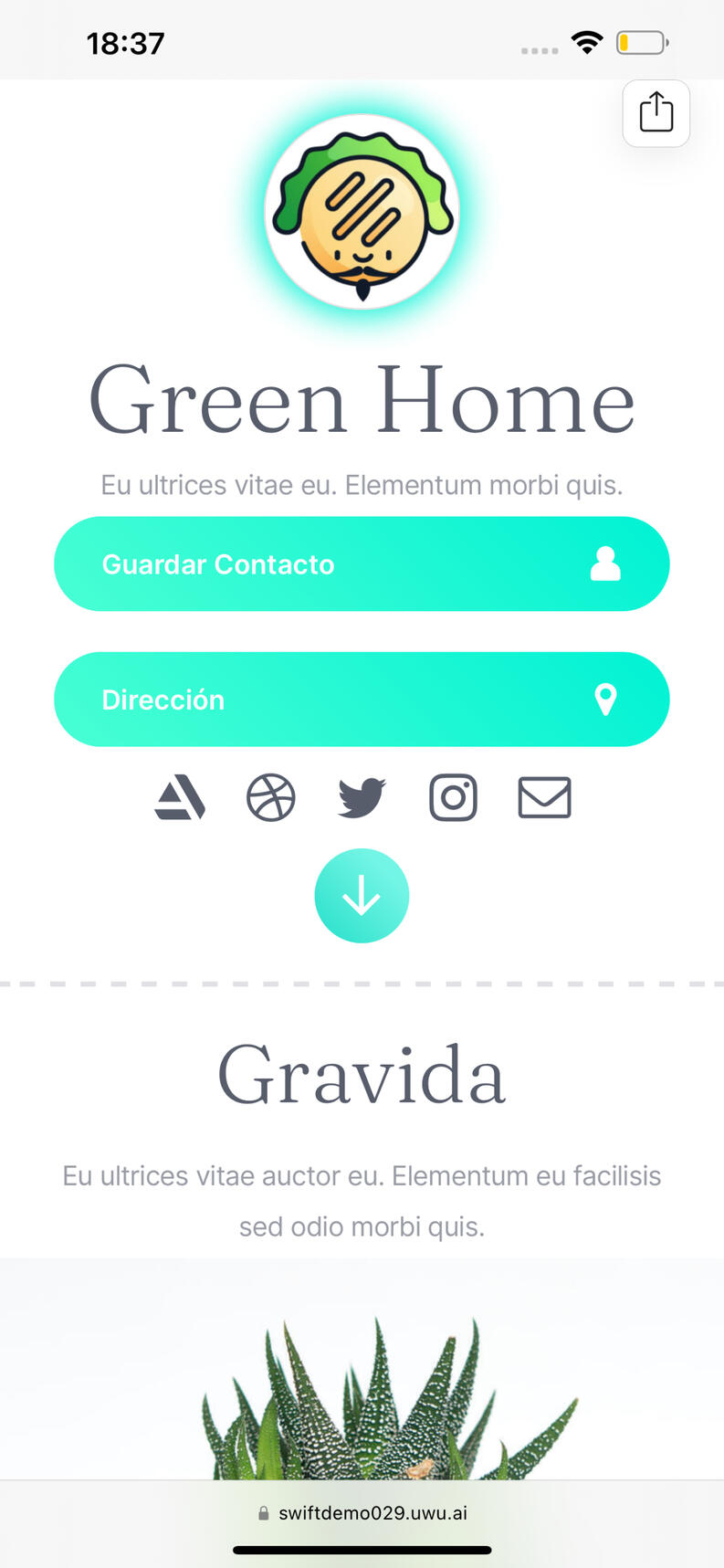Open the Instagram profile icon

[x=453, y=798]
